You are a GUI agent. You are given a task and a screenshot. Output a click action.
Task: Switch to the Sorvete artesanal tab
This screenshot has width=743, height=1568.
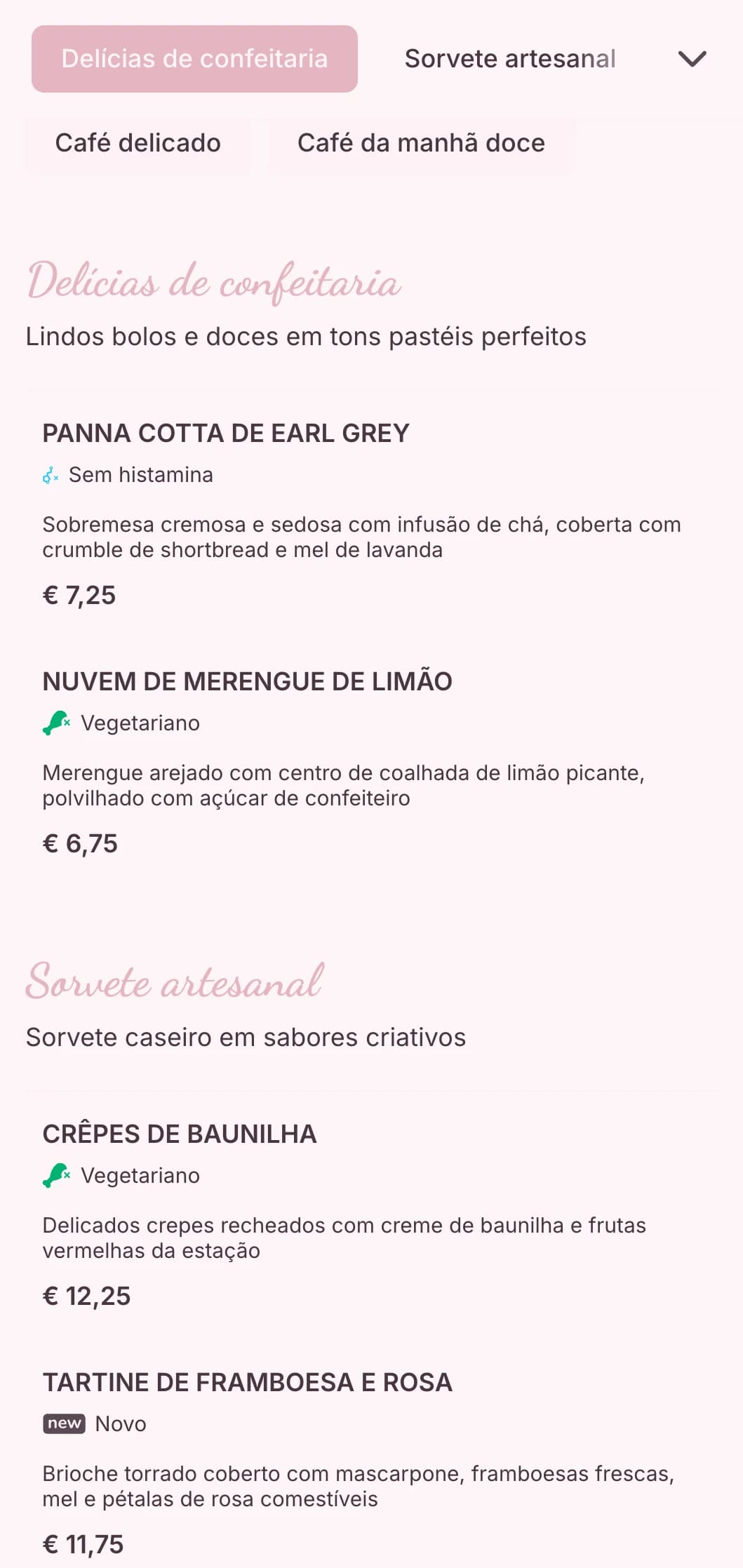[x=510, y=59]
